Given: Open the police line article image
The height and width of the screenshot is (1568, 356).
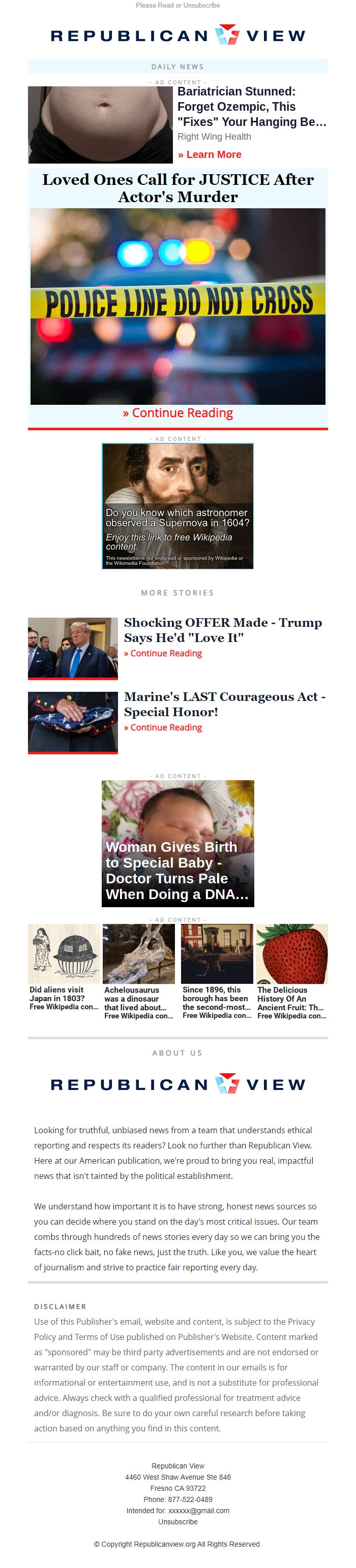Looking at the screenshot, I should 177,306.
